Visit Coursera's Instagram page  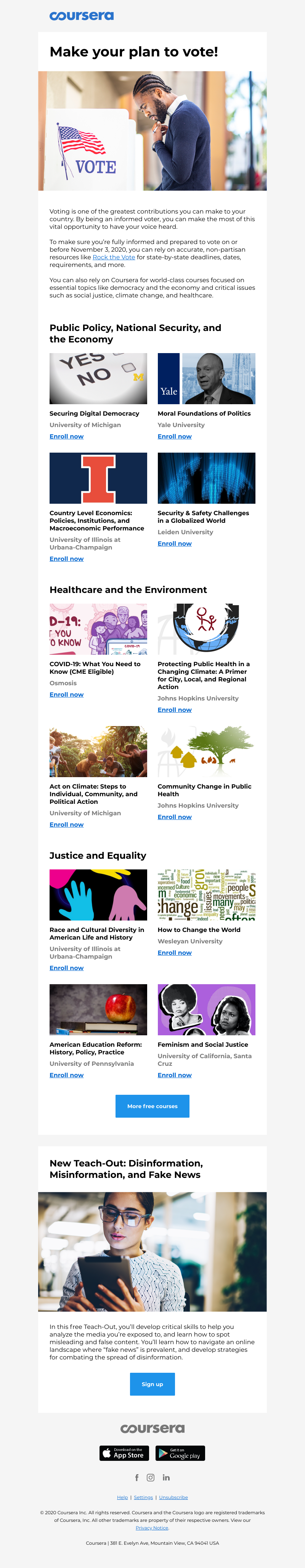[x=150, y=1477]
